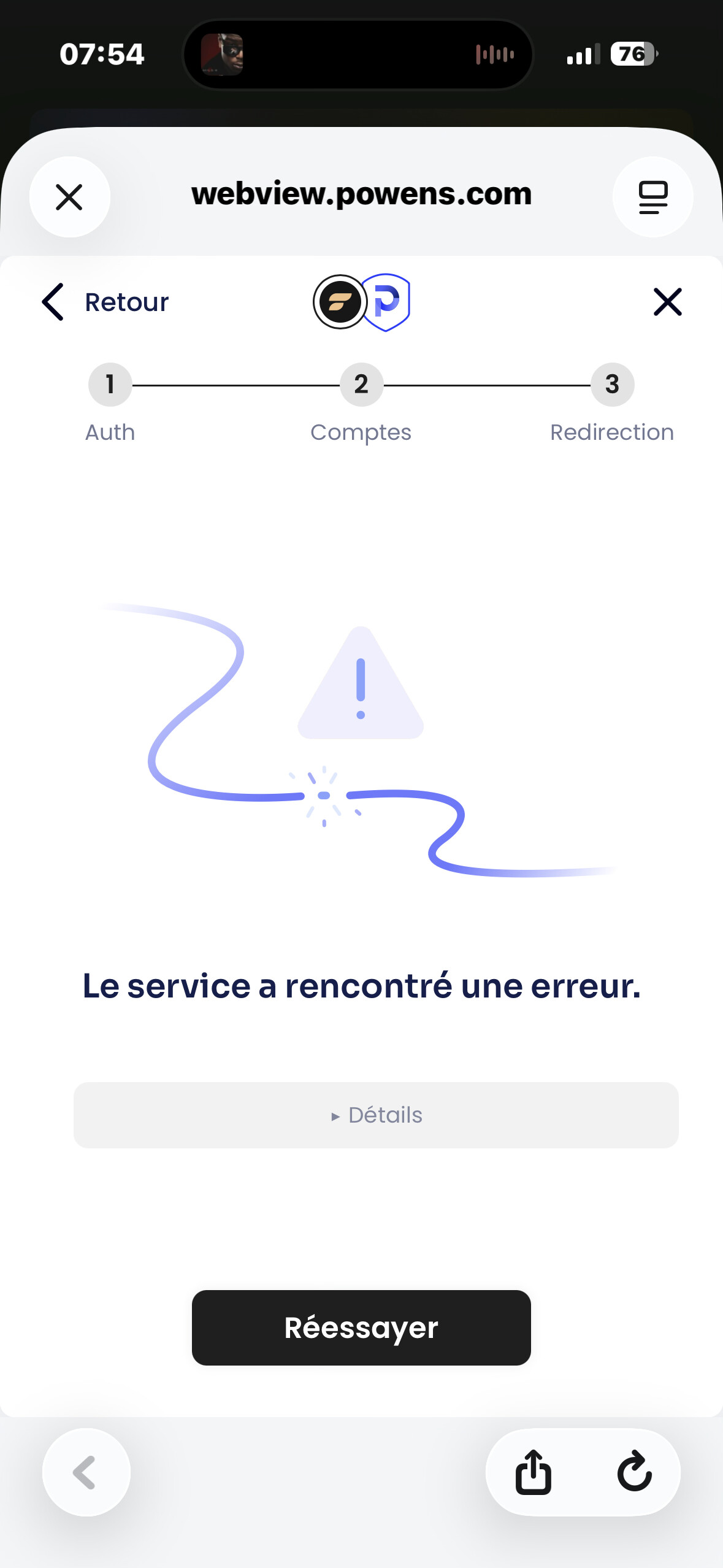Viewport: 723px width, 1568px height.
Task: Share this page
Action: 534,1472
